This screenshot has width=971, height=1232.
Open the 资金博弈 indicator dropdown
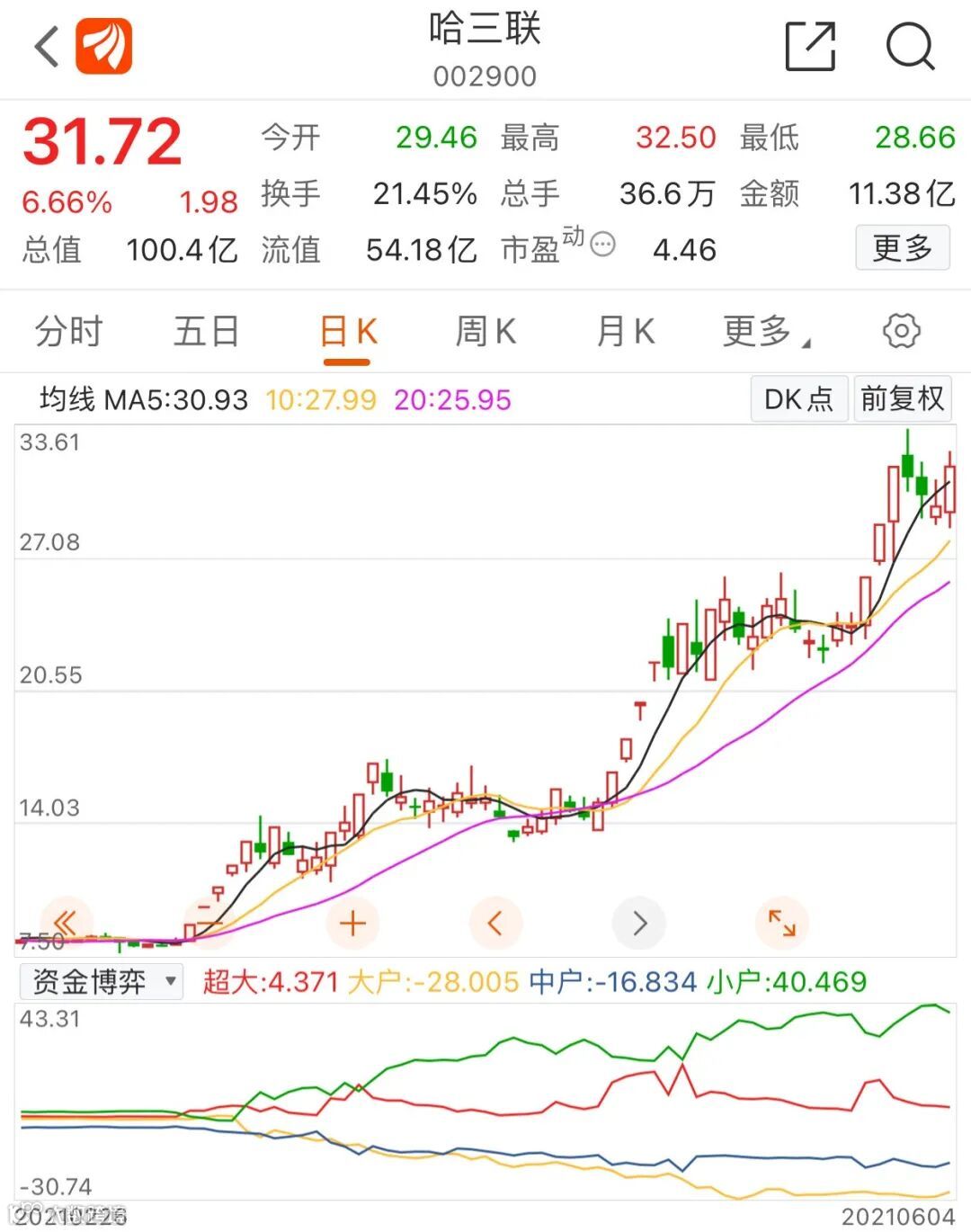point(101,981)
